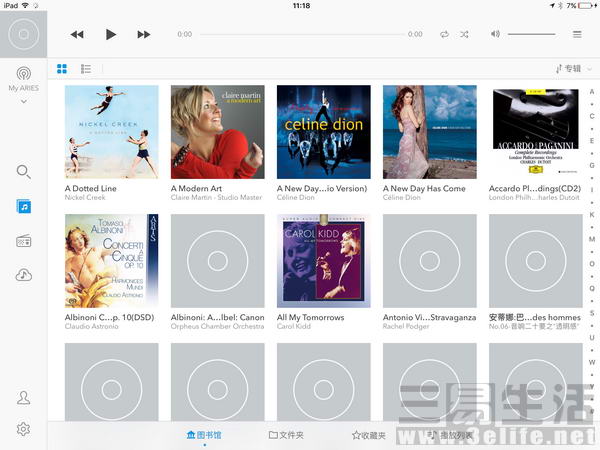Toggle shuffle mode
600x450 pixels.
(464, 34)
